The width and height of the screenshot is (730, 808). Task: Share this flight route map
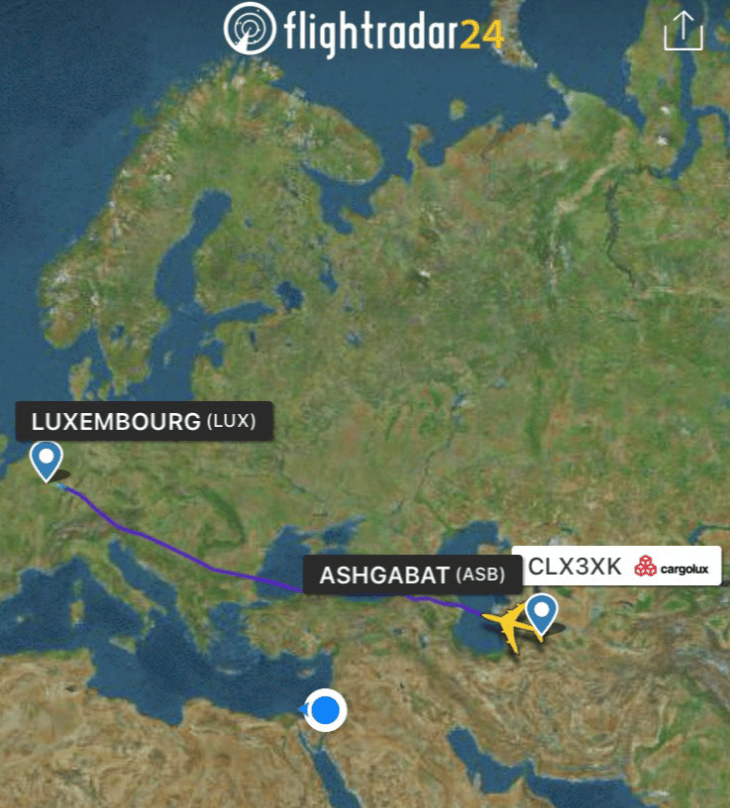pyautogui.click(x=683, y=30)
